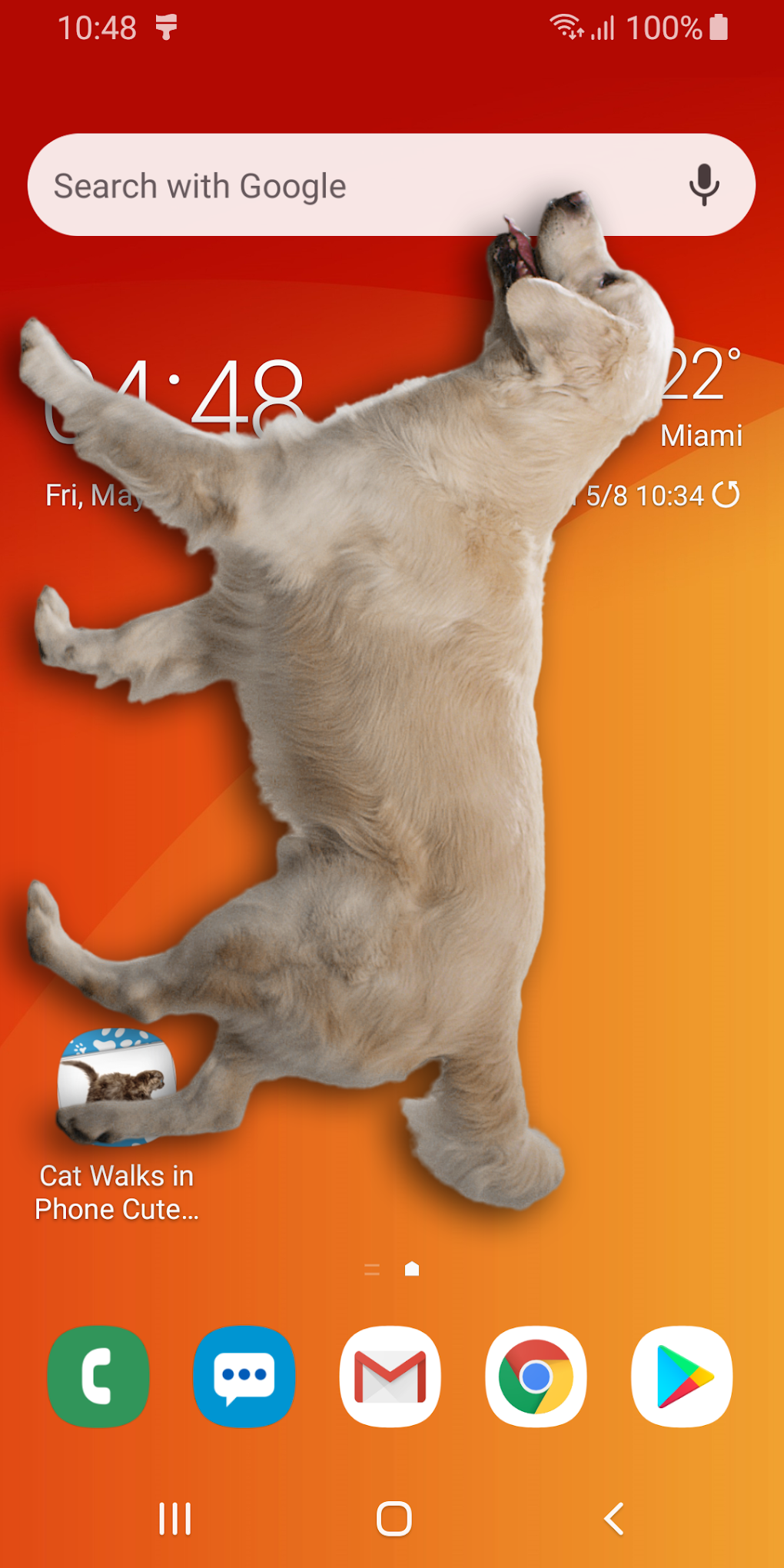Open the recent apps overview
Screen dimensions: 784x1568
point(175,1518)
